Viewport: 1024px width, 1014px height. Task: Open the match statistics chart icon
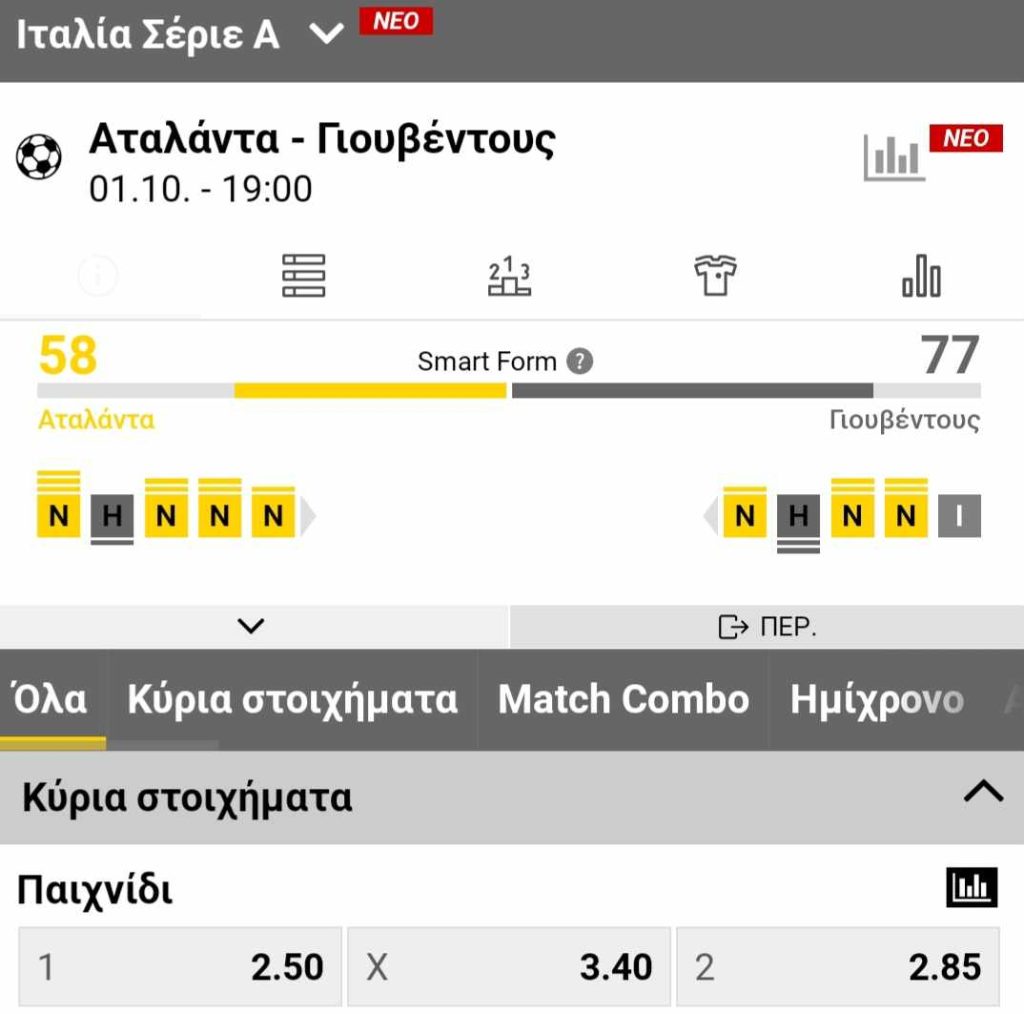click(893, 158)
